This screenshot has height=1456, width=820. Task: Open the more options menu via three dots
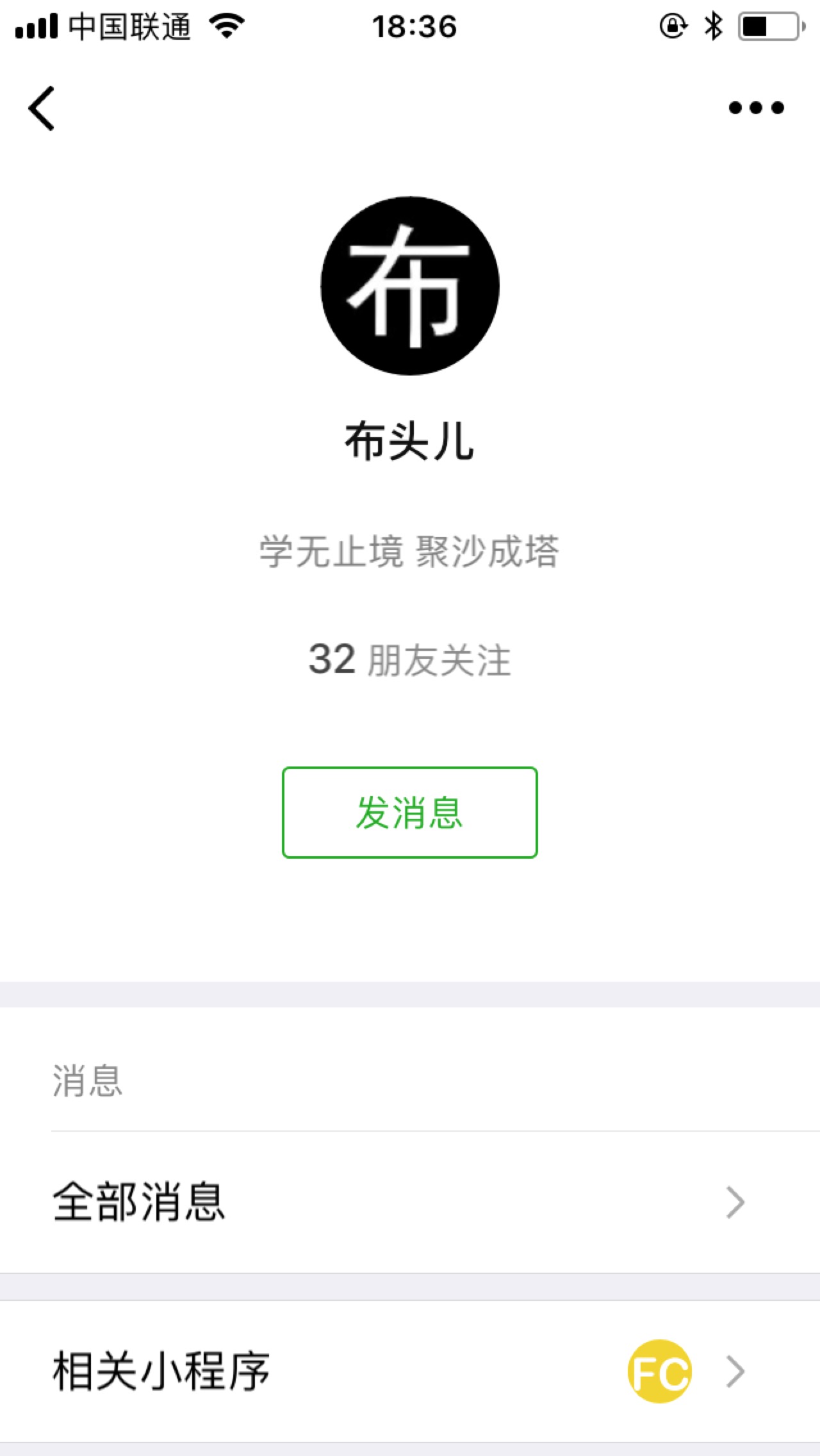pos(756,108)
